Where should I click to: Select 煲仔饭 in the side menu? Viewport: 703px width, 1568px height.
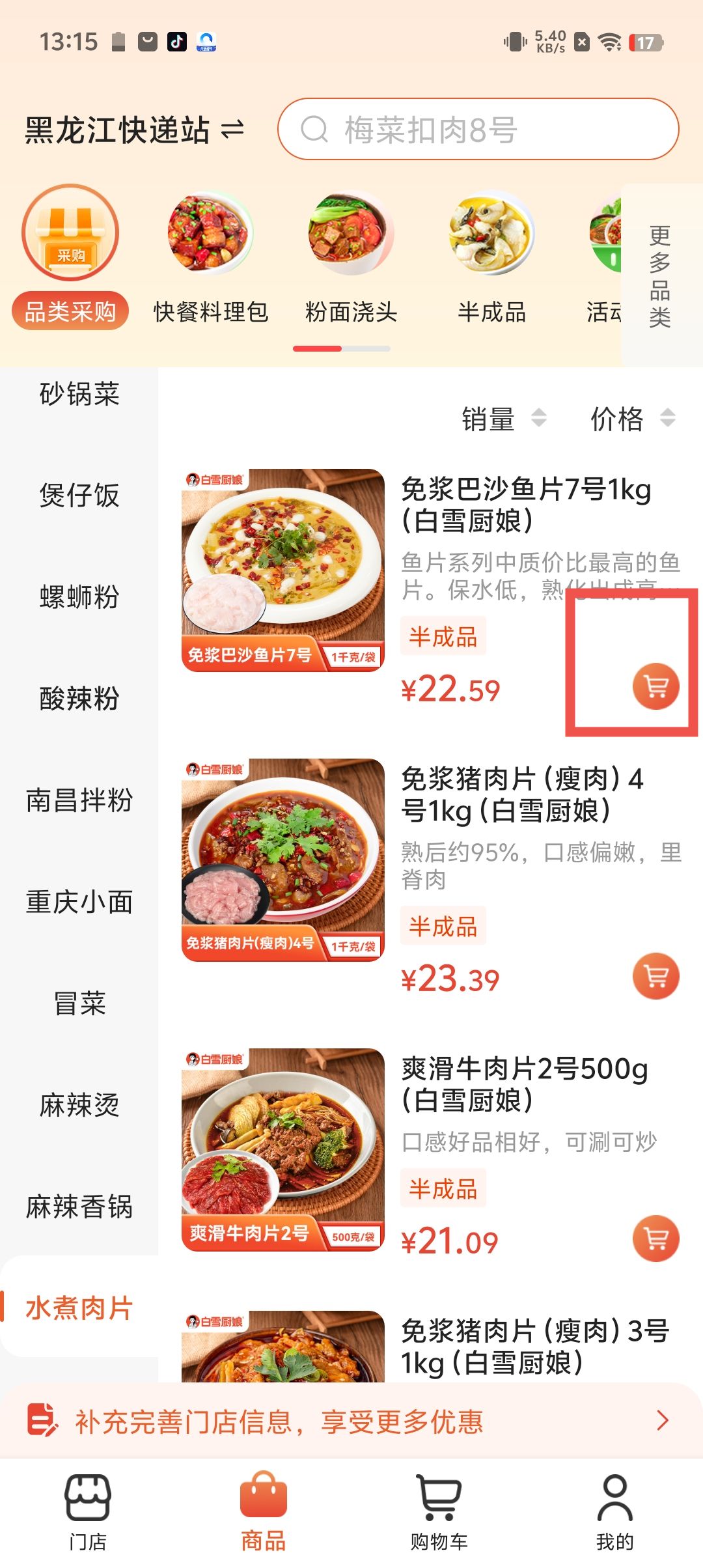click(79, 495)
